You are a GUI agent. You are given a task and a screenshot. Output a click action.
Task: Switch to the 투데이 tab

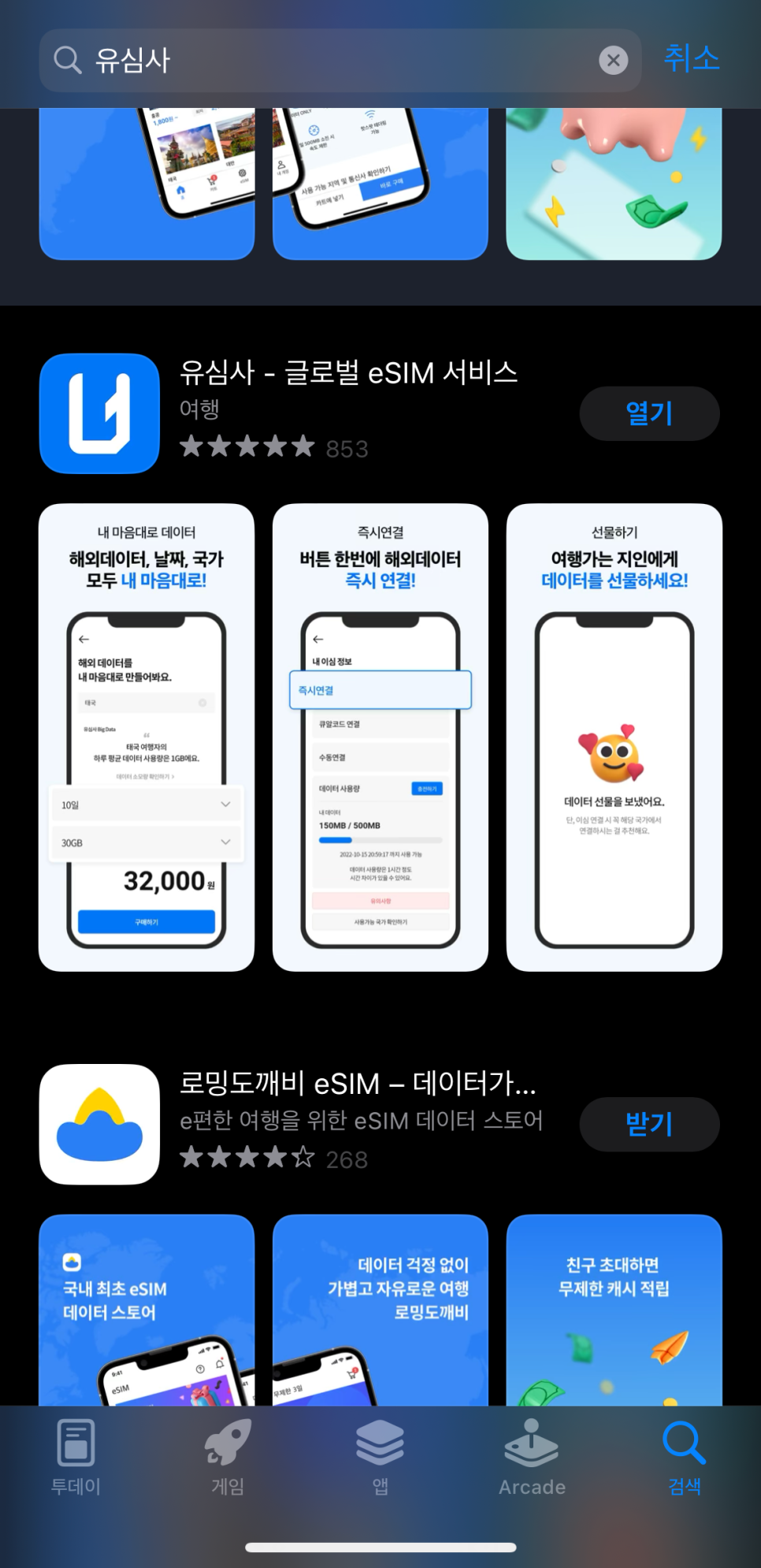click(x=76, y=1458)
